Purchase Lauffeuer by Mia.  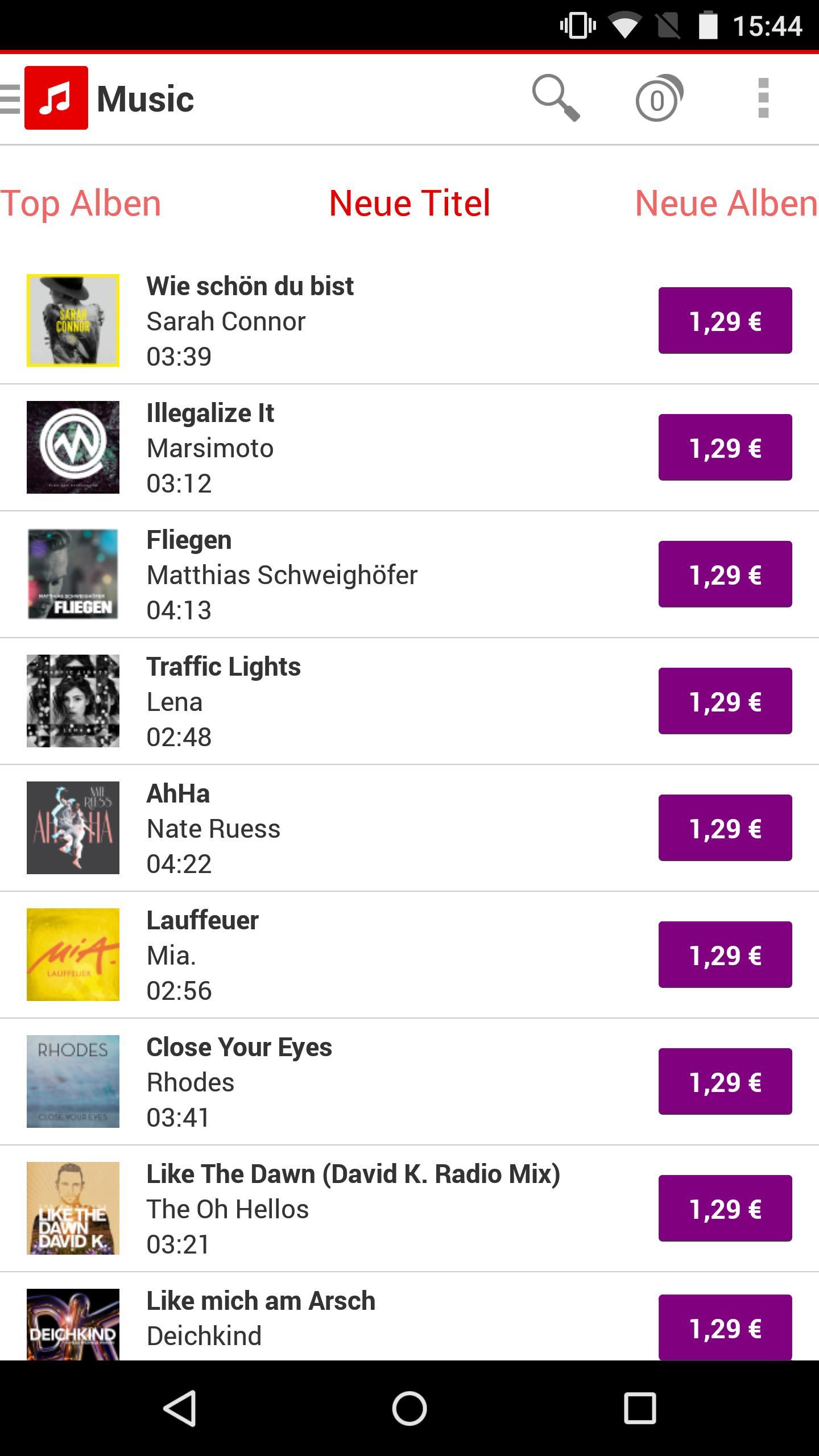click(725, 955)
